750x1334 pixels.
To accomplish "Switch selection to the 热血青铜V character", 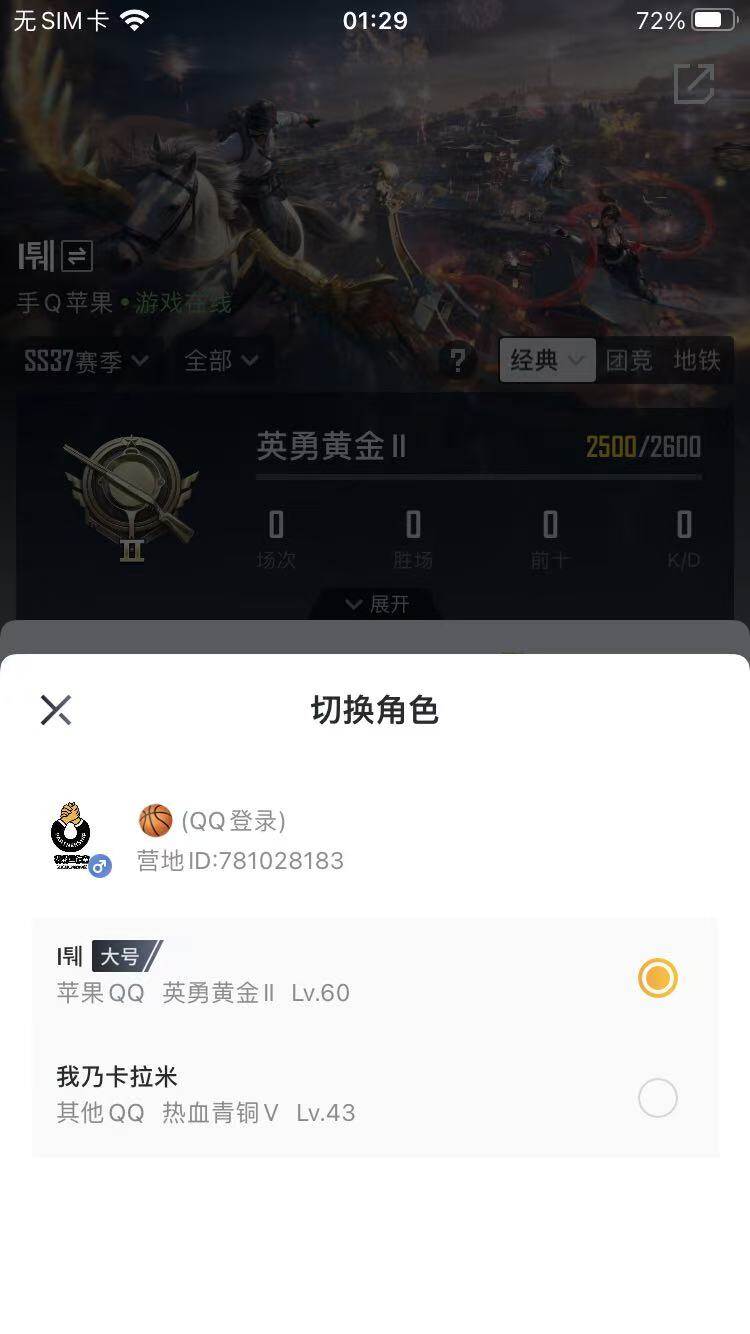I will pyautogui.click(x=657, y=1098).
